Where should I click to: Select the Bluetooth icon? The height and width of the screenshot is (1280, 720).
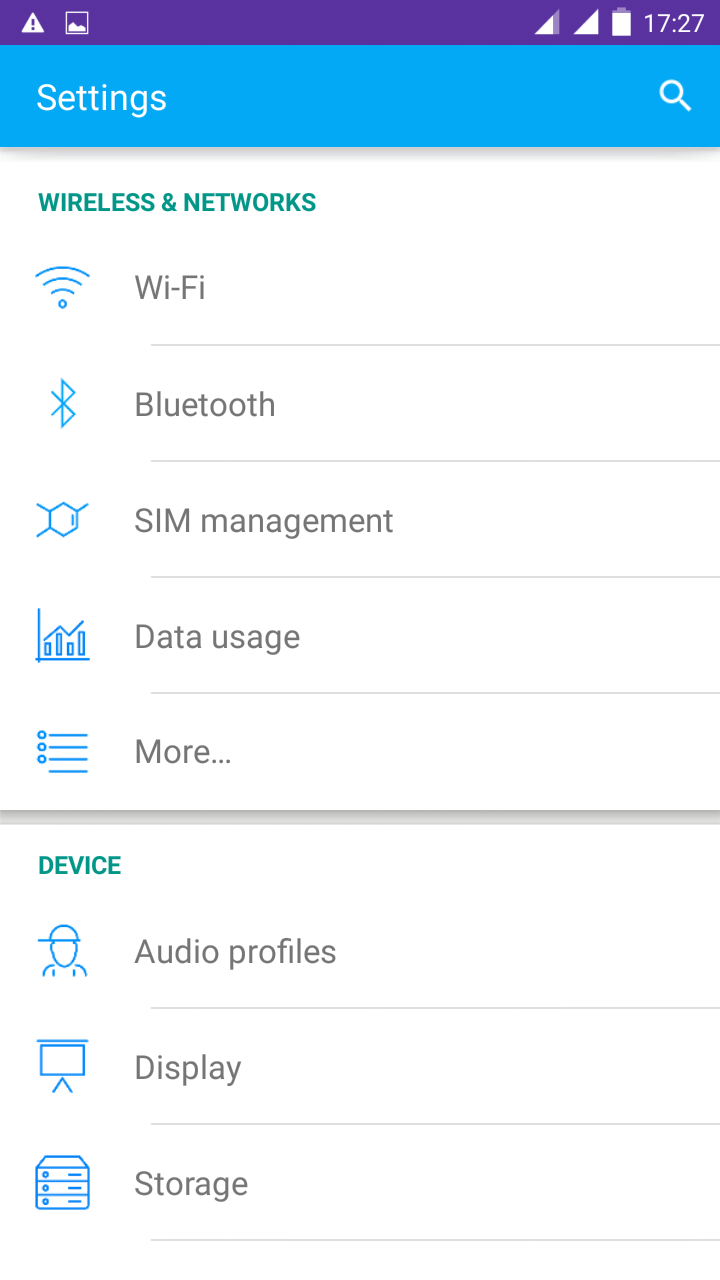tap(62, 404)
